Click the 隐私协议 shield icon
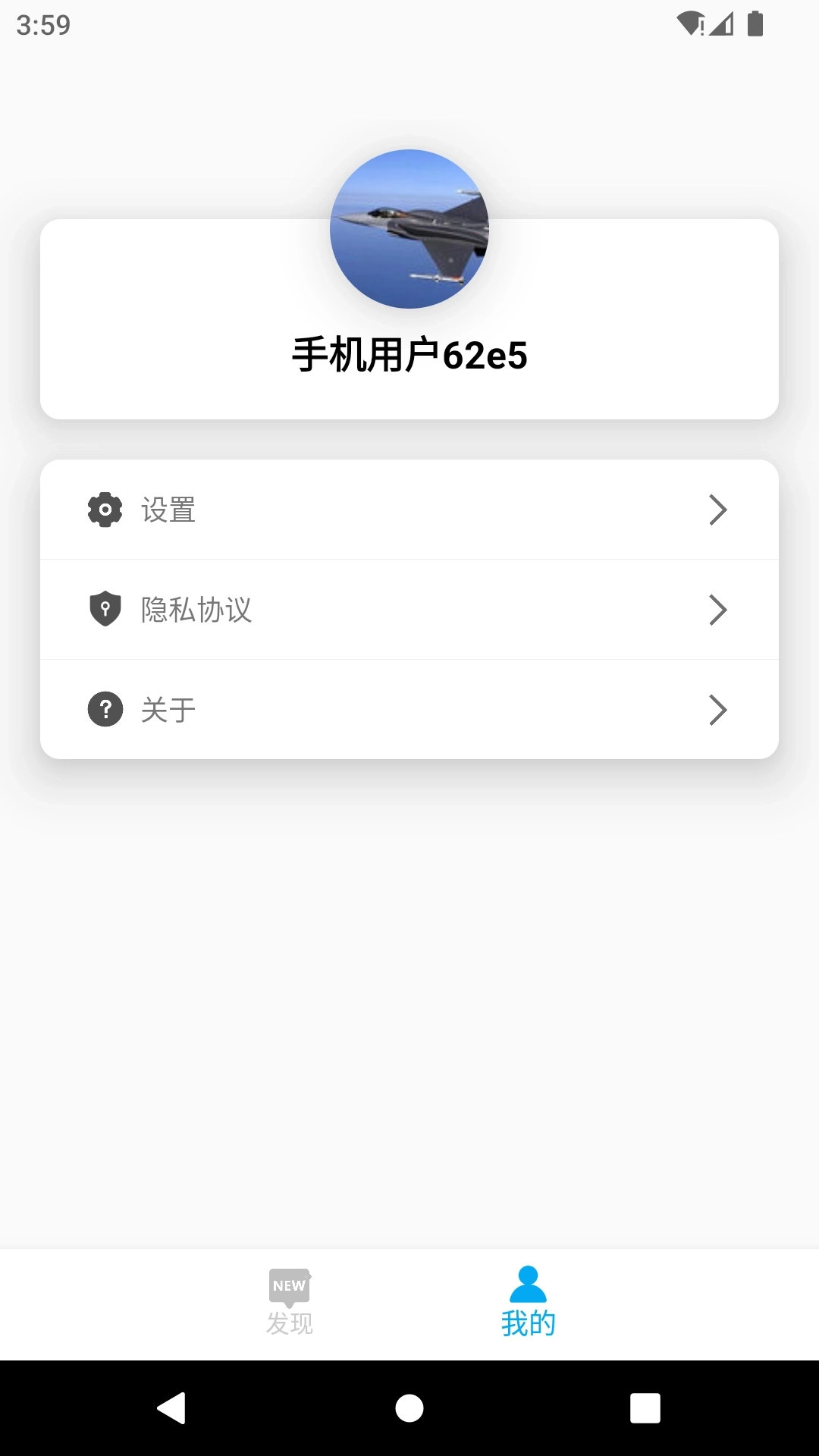819x1456 pixels. click(x=105, y=609)
